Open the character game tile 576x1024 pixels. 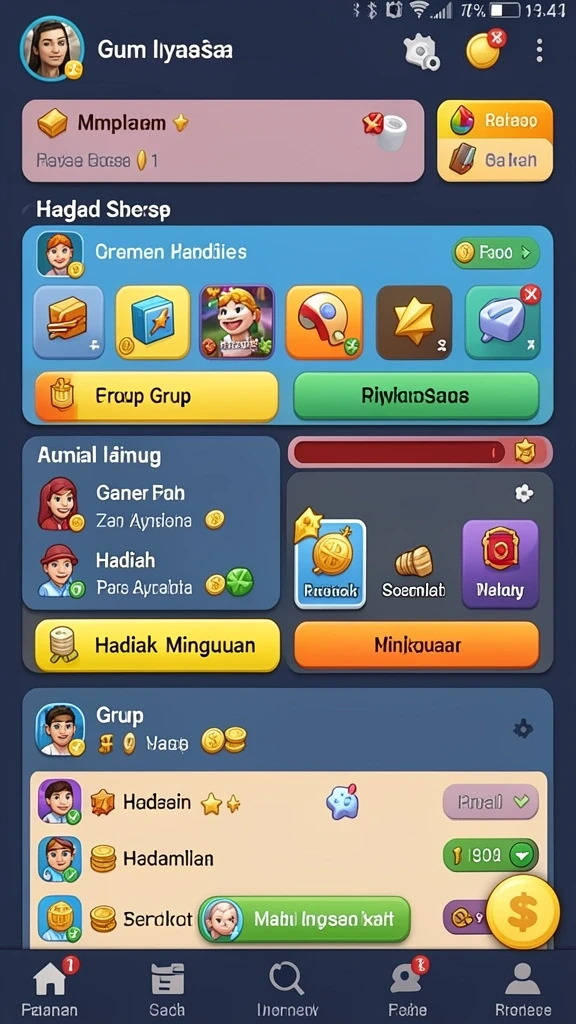[x=237, y=322]
